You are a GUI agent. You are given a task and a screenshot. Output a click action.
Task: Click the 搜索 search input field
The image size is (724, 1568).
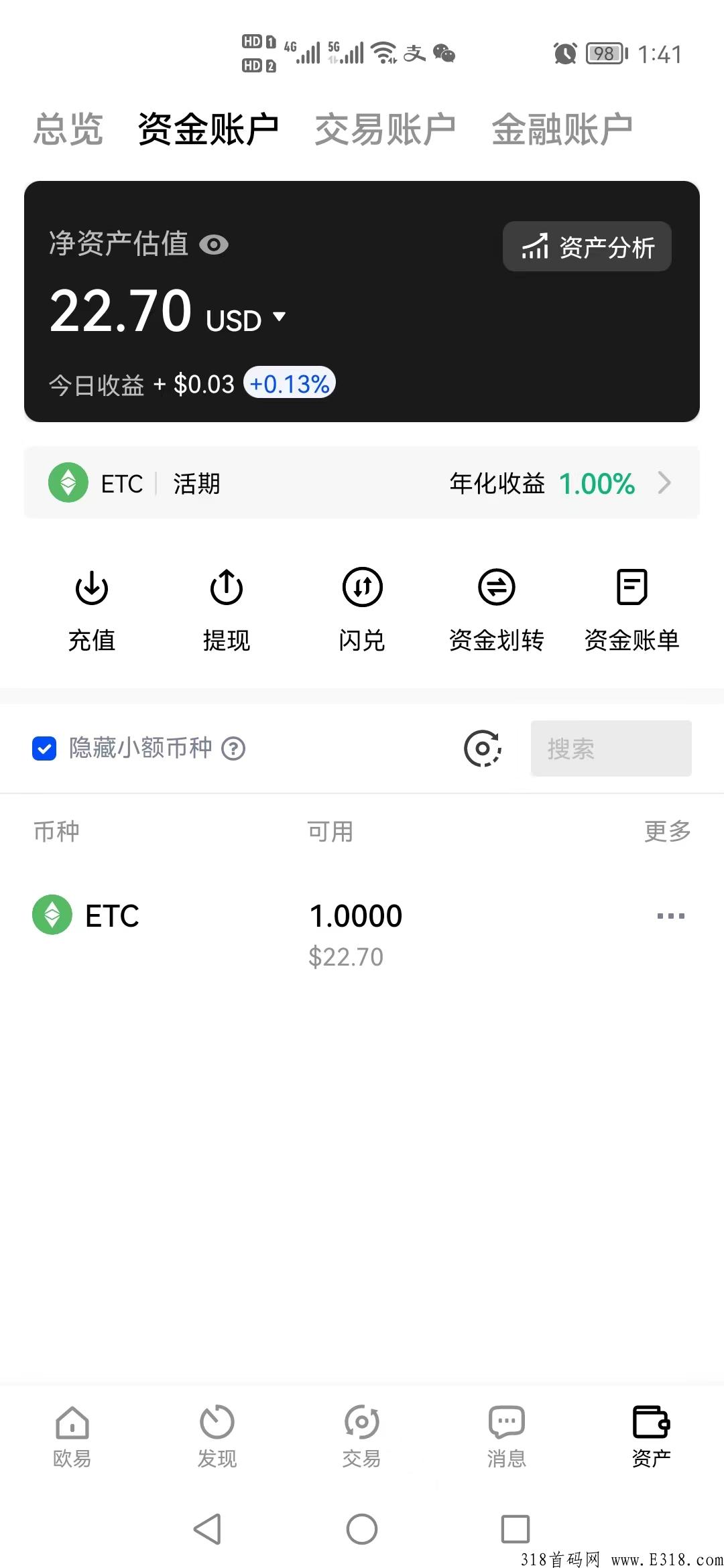tap(610, 749)
